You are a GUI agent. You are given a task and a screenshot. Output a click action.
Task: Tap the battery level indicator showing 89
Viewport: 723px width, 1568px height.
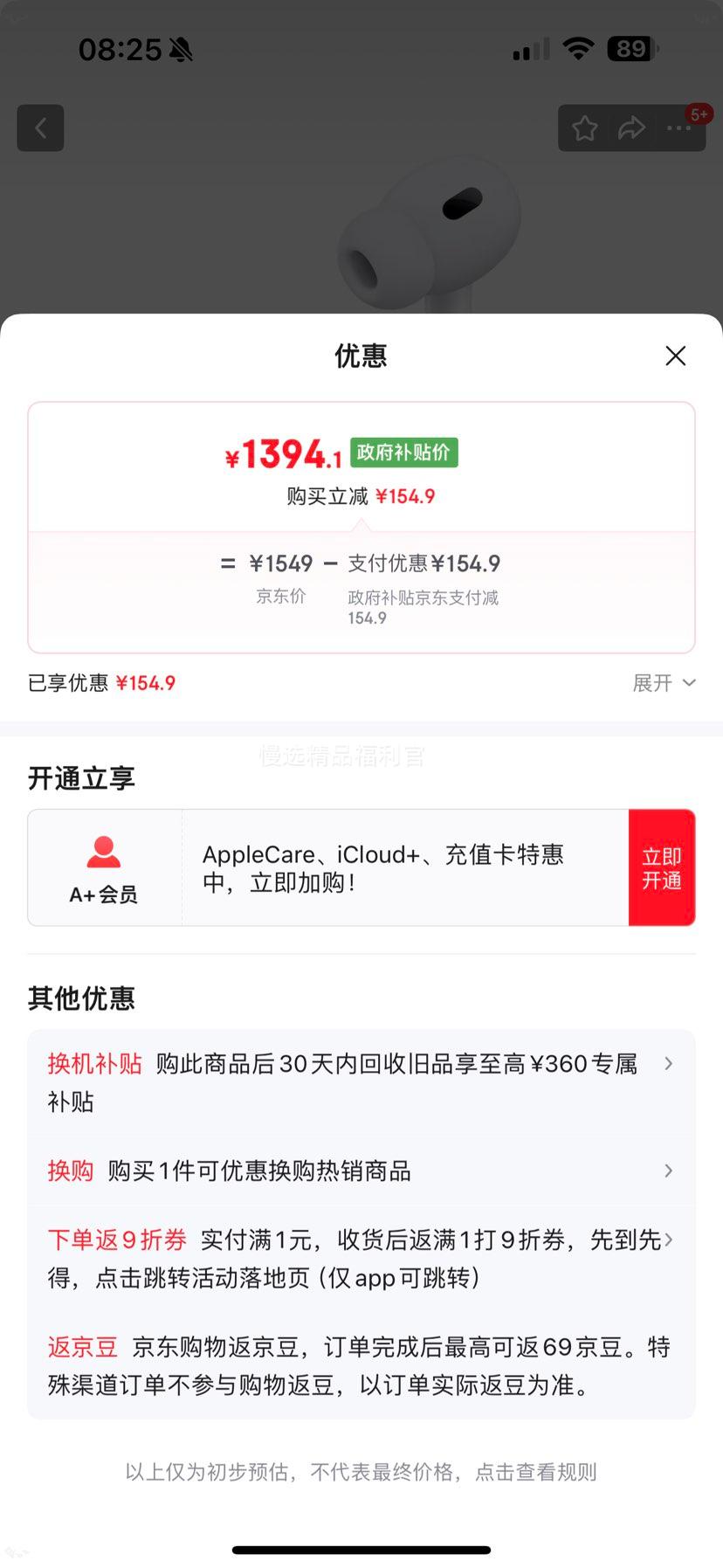click(x=630, y=49)
